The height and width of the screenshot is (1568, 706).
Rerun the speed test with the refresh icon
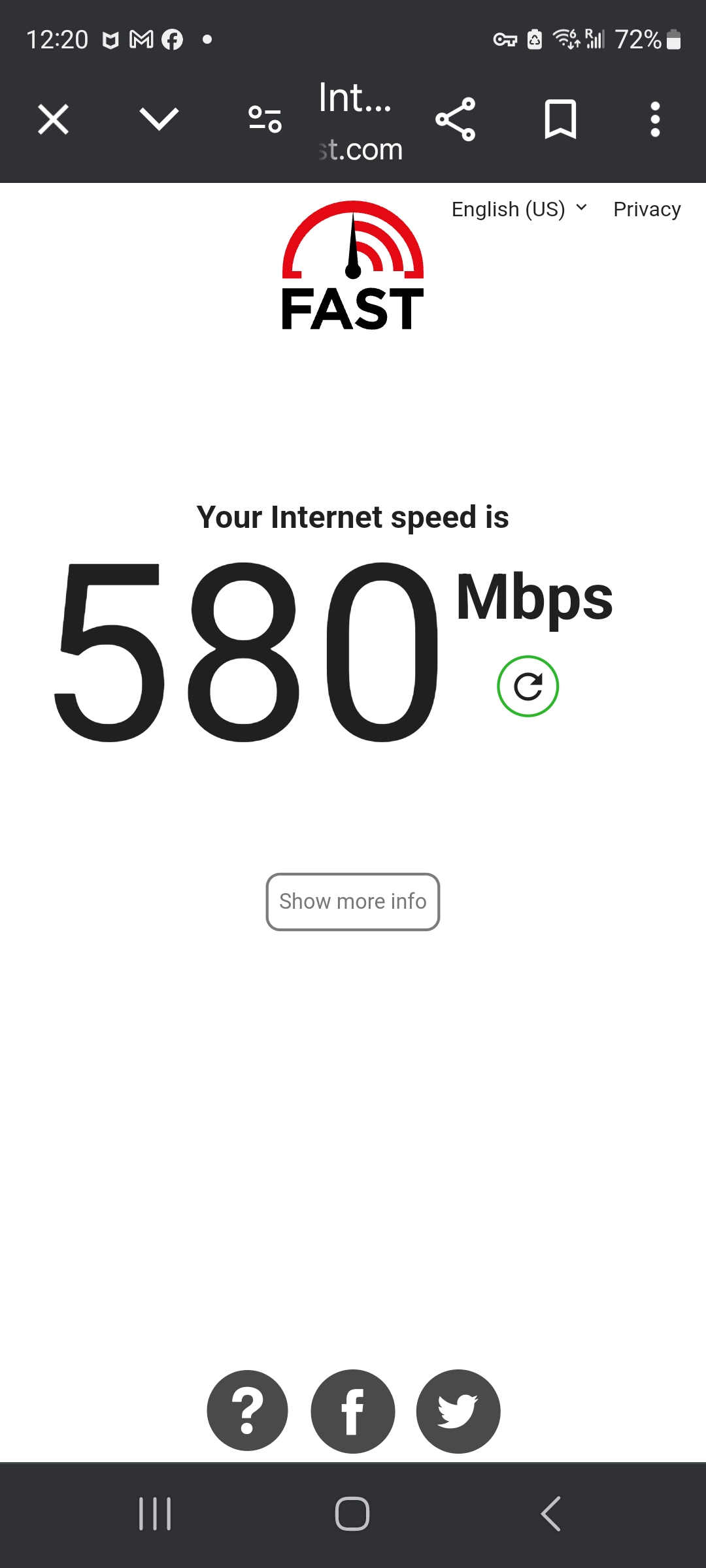(528, 686)
